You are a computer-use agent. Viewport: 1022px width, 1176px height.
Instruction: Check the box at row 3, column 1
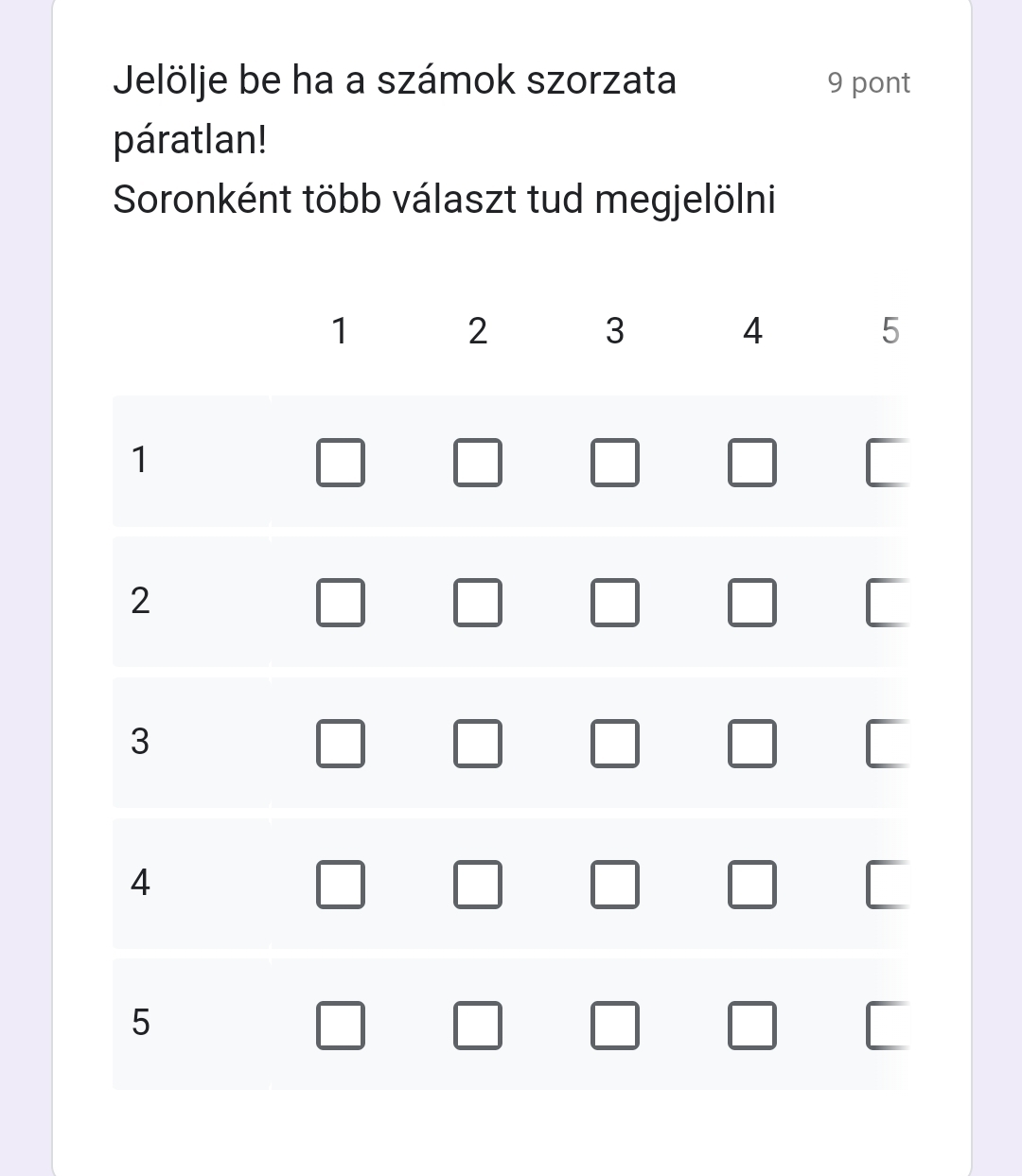point(341,743)
